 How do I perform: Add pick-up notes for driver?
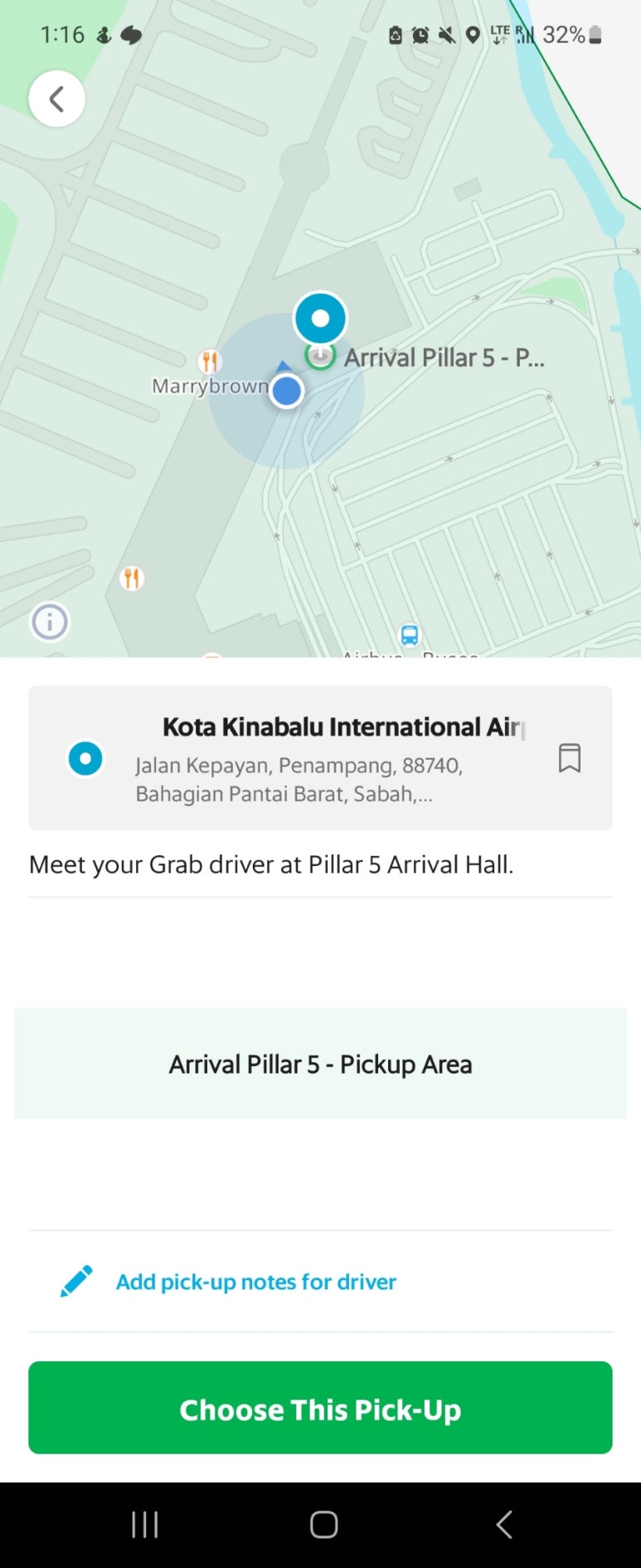255,1282
